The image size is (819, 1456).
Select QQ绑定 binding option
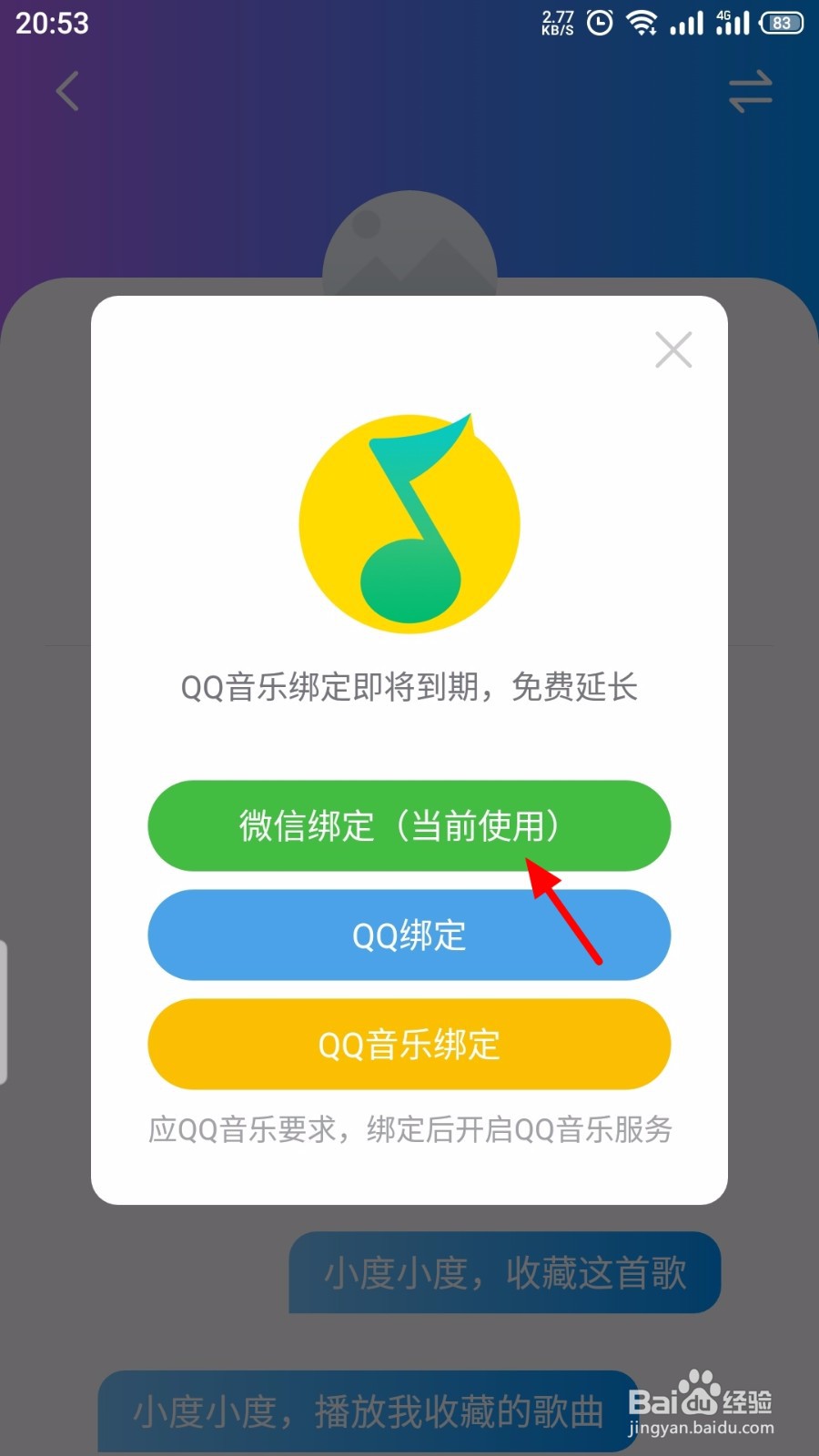409,935
